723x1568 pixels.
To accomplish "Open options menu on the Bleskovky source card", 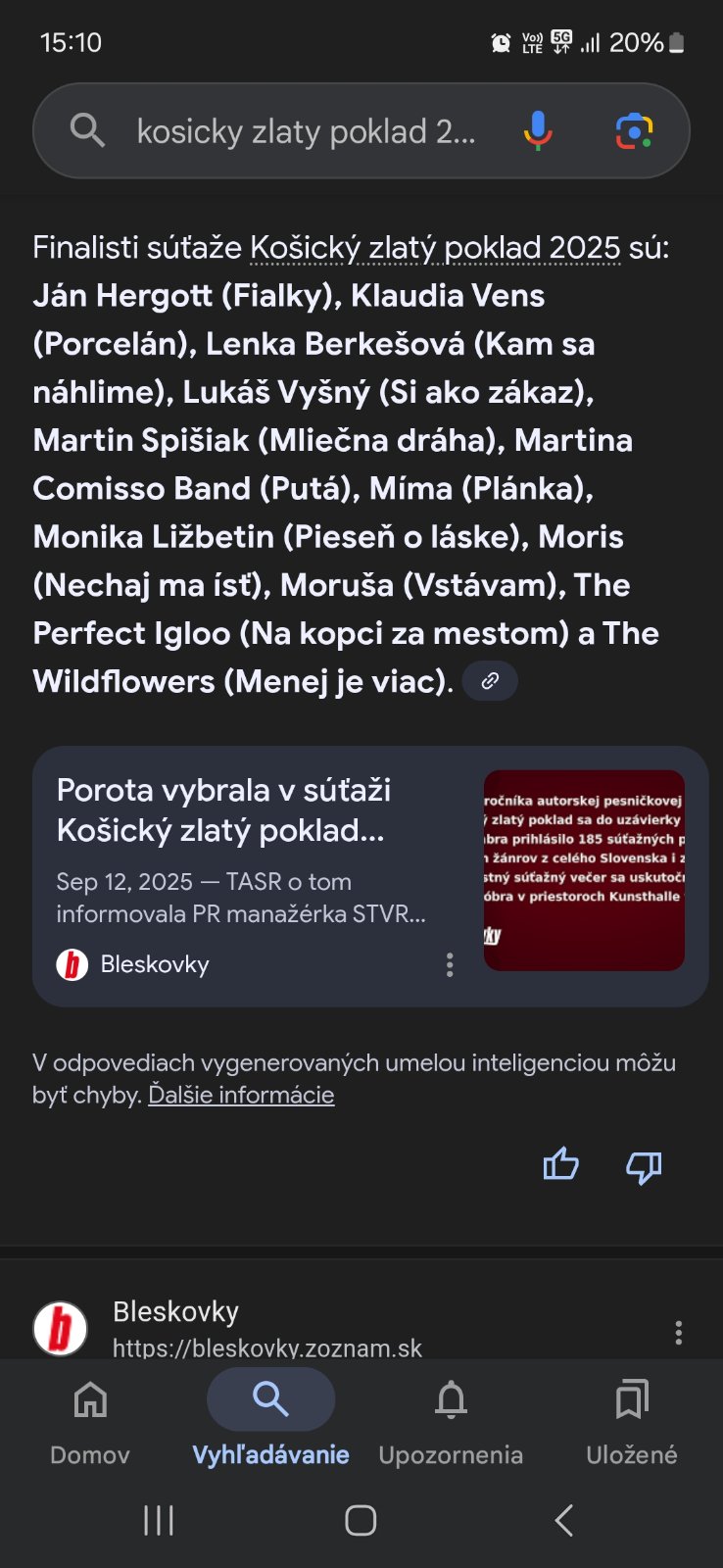I will click(x=450, y=965).
